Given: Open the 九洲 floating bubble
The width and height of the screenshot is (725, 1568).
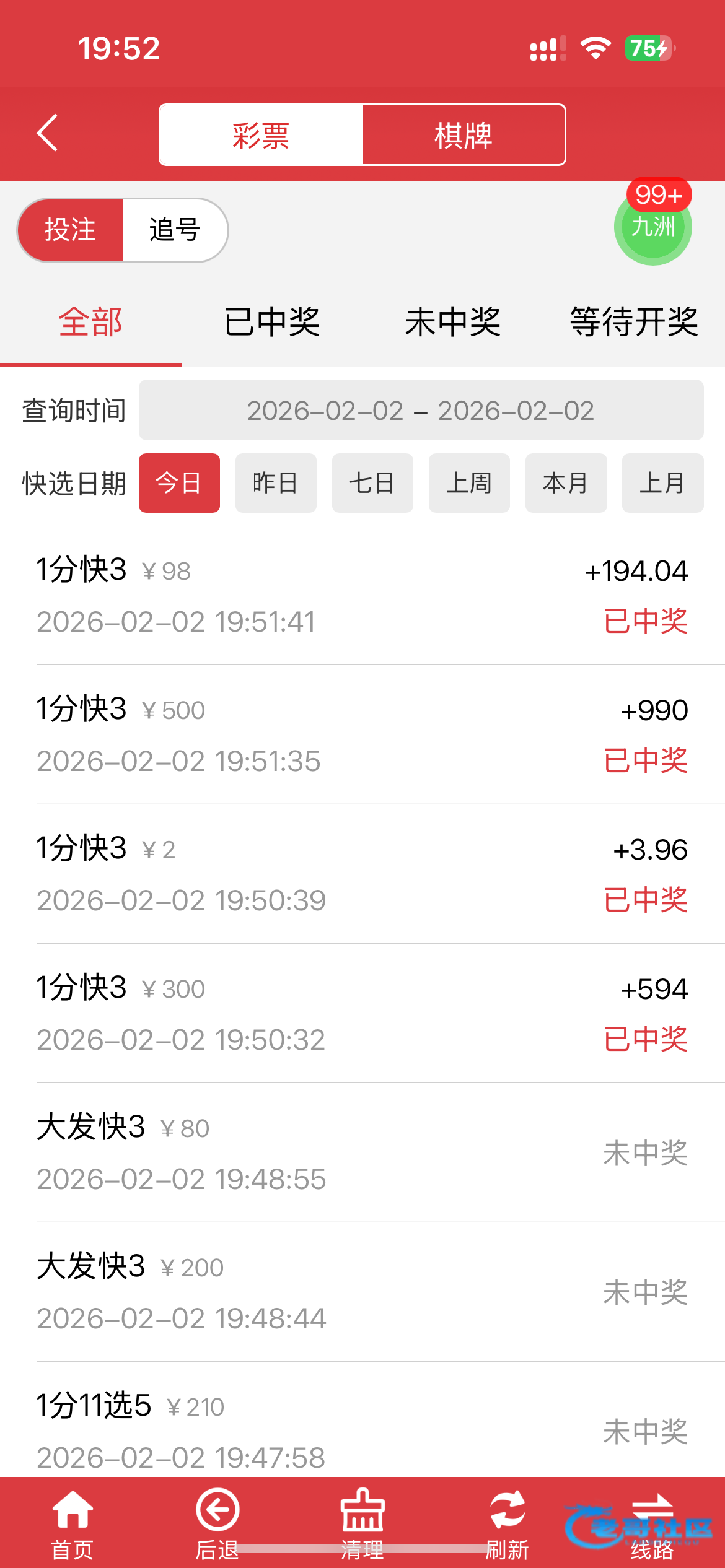Looking at the screenshot, I should point(652,227).
